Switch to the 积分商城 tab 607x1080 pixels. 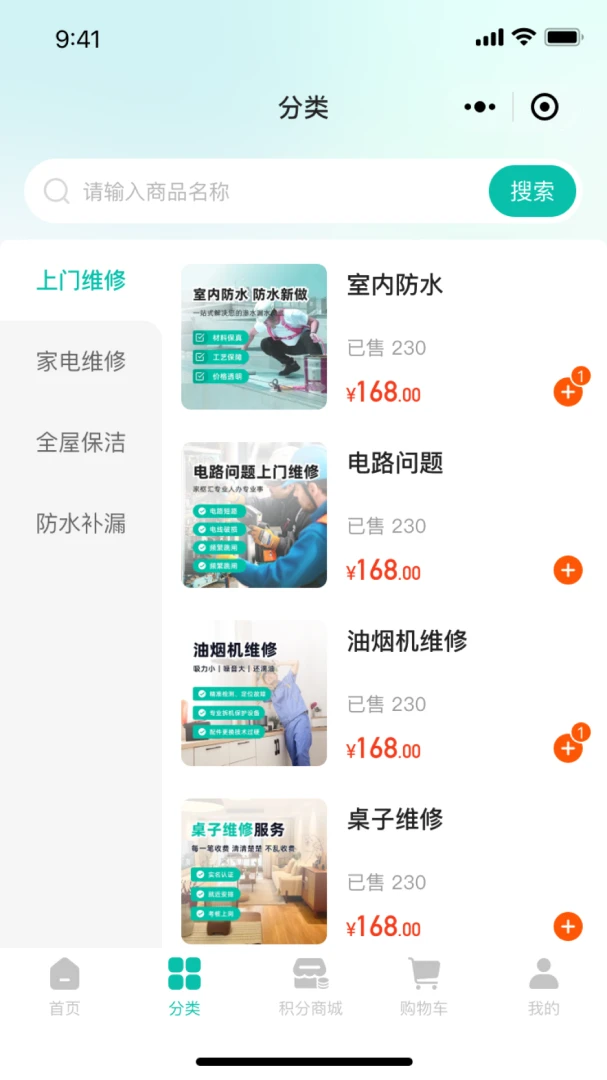(310, 986)
